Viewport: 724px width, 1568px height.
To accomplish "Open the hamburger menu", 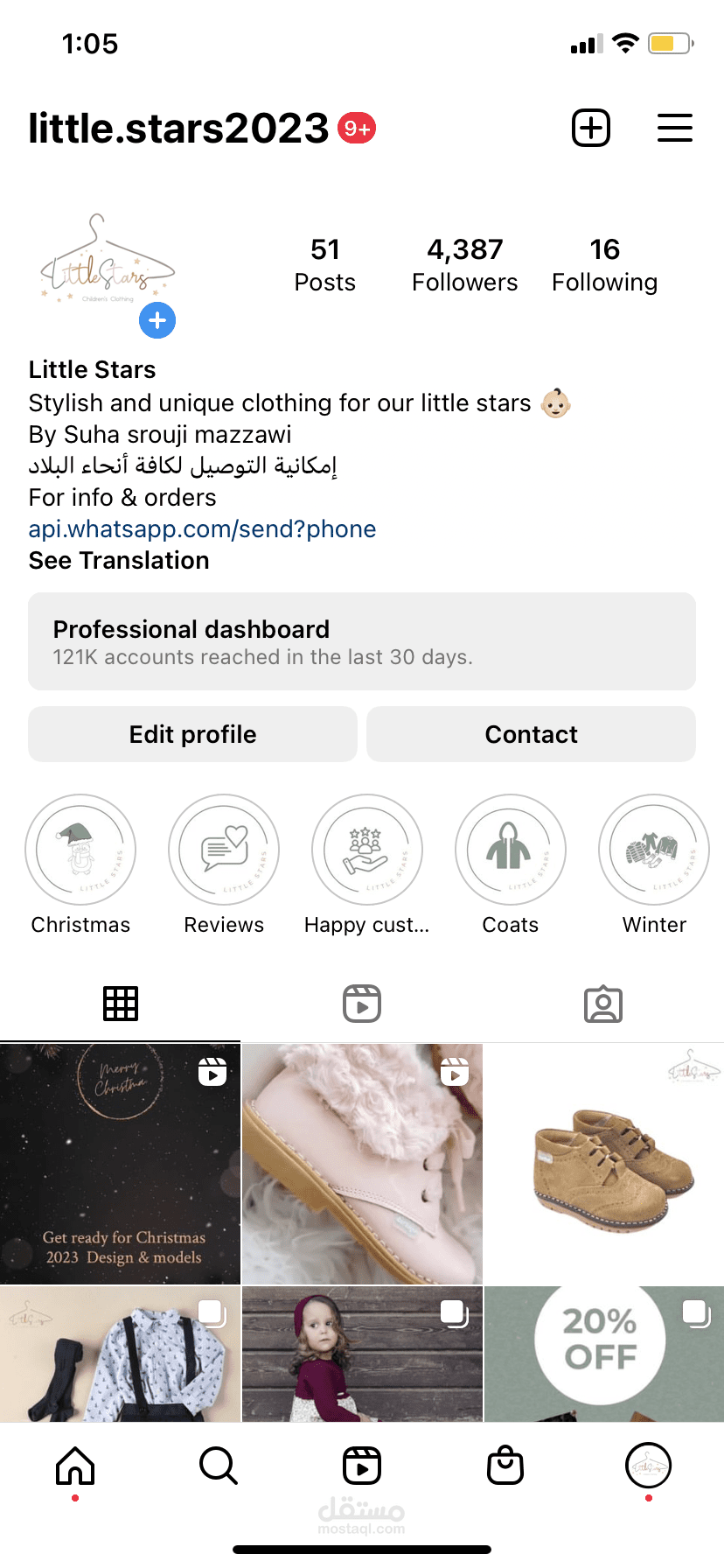I will click(674, 128).
